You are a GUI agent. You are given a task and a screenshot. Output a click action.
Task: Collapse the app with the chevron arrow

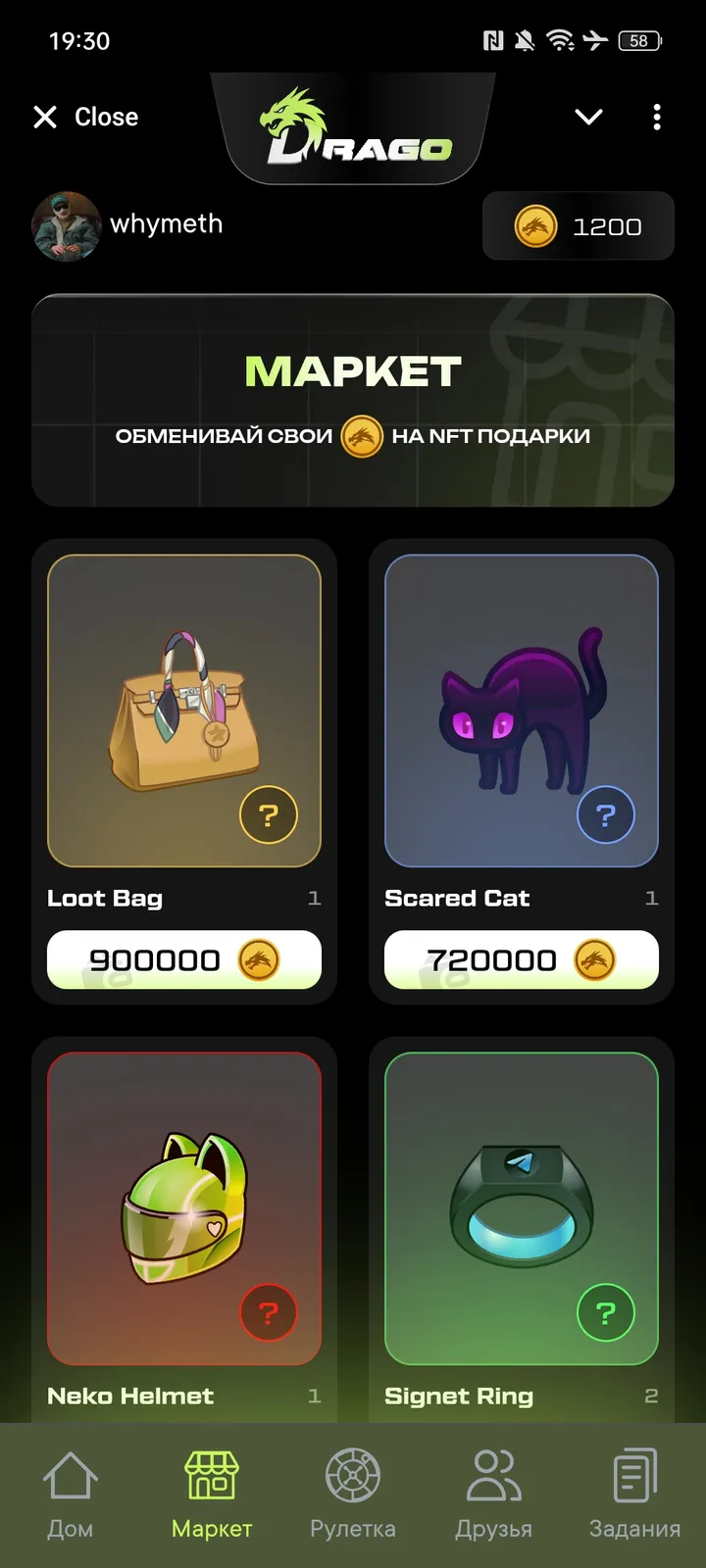588,117
